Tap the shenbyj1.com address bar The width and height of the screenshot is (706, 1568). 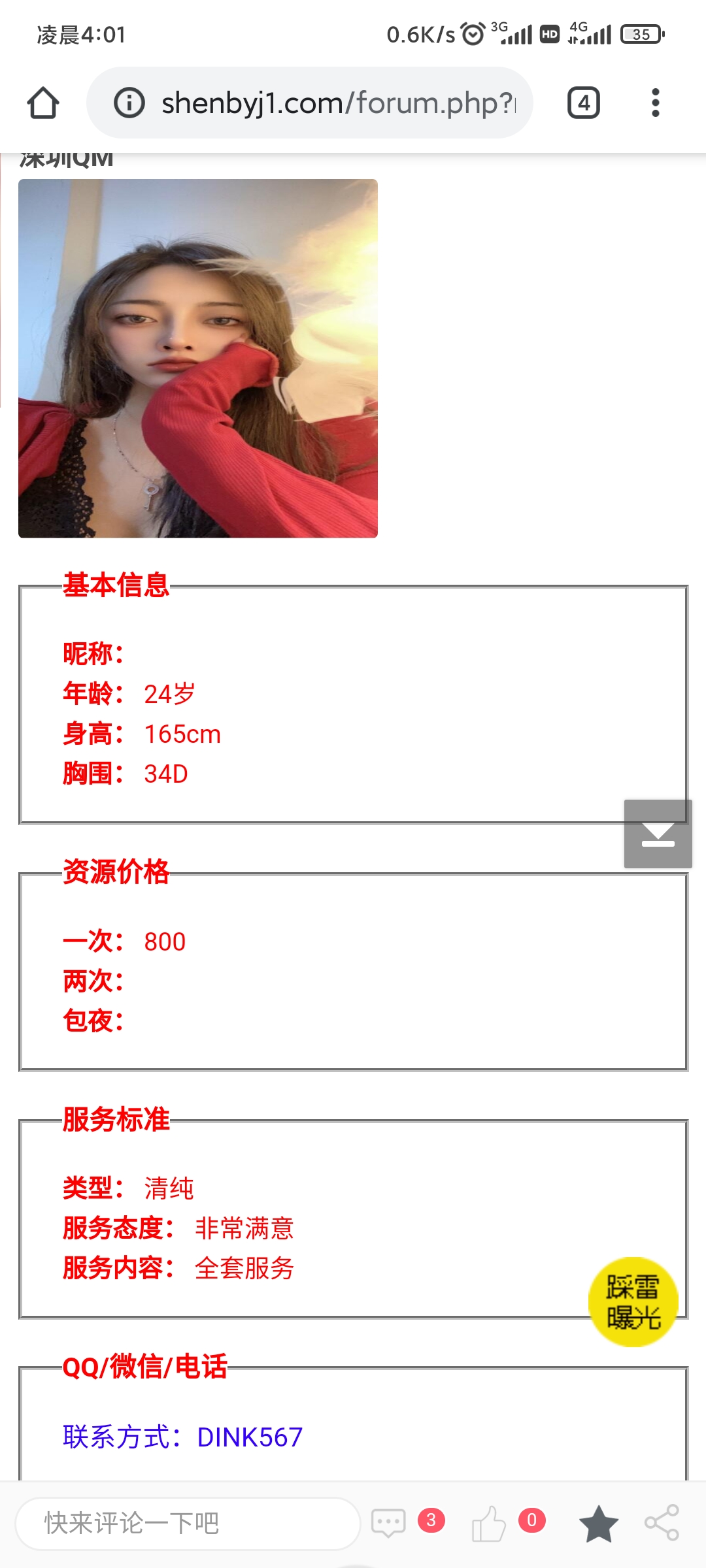[337, 103]
